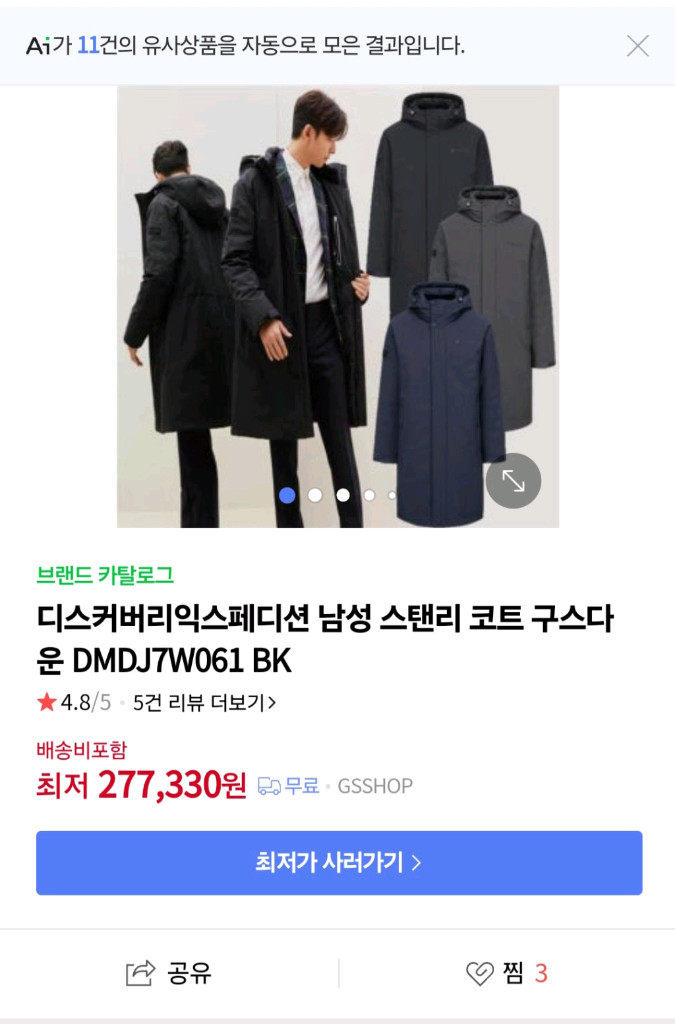This screenshot has height=1024, width=675.
Task: Open 브랜드 카탈로그 link
Action: click(105, 575)
